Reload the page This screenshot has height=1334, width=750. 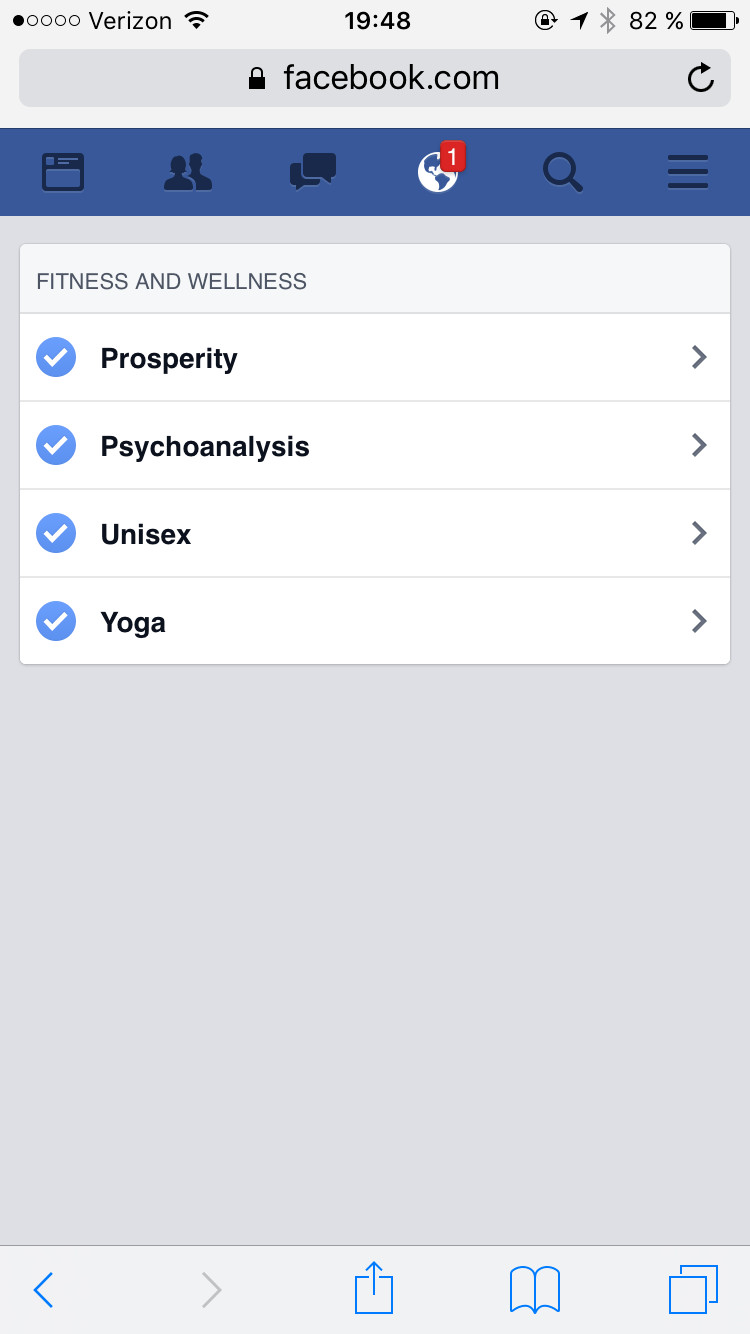click(x=701, y=78)
